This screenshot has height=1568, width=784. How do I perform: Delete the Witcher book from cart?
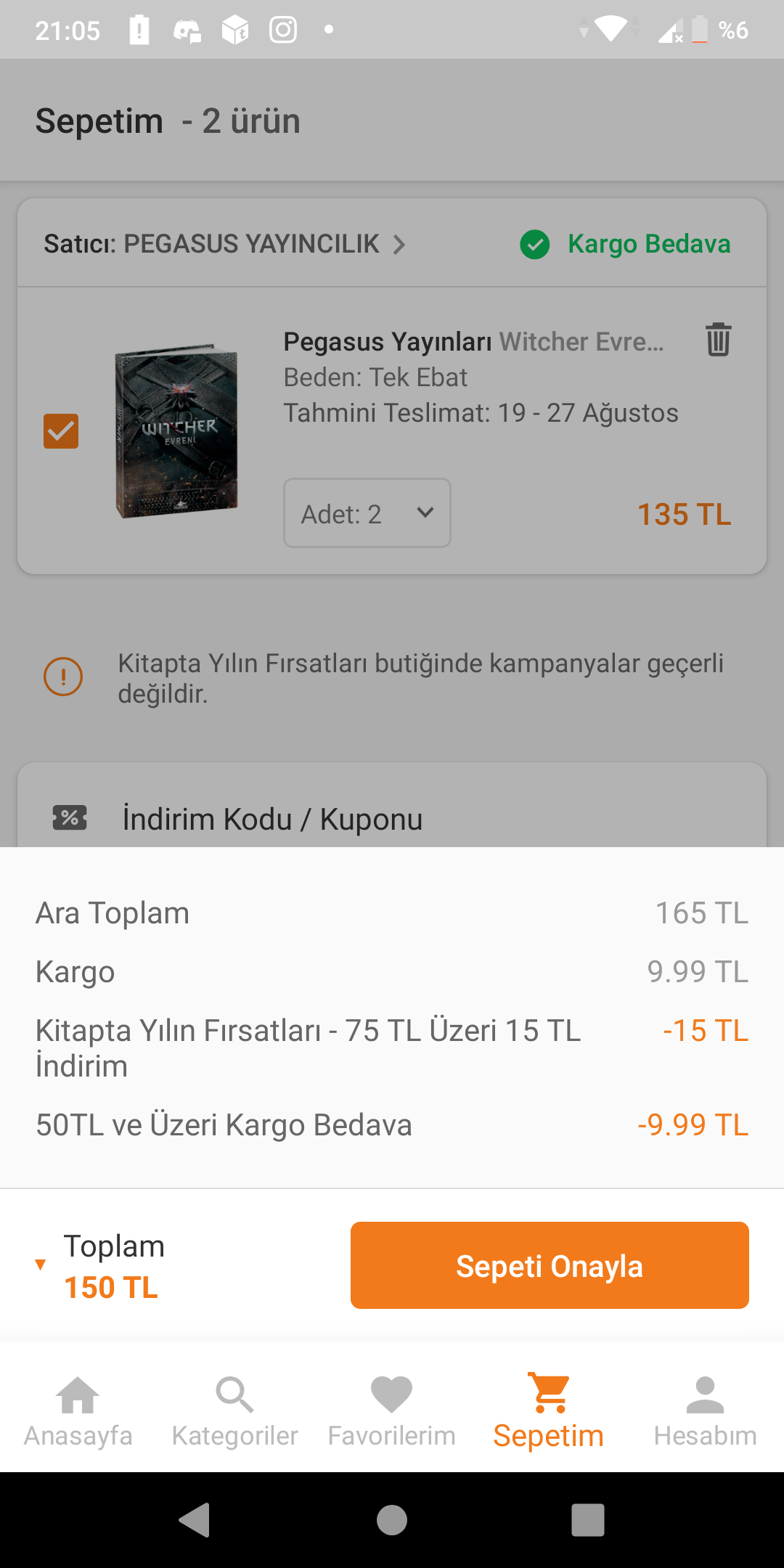pyautogui.click(x=718, y=340)
